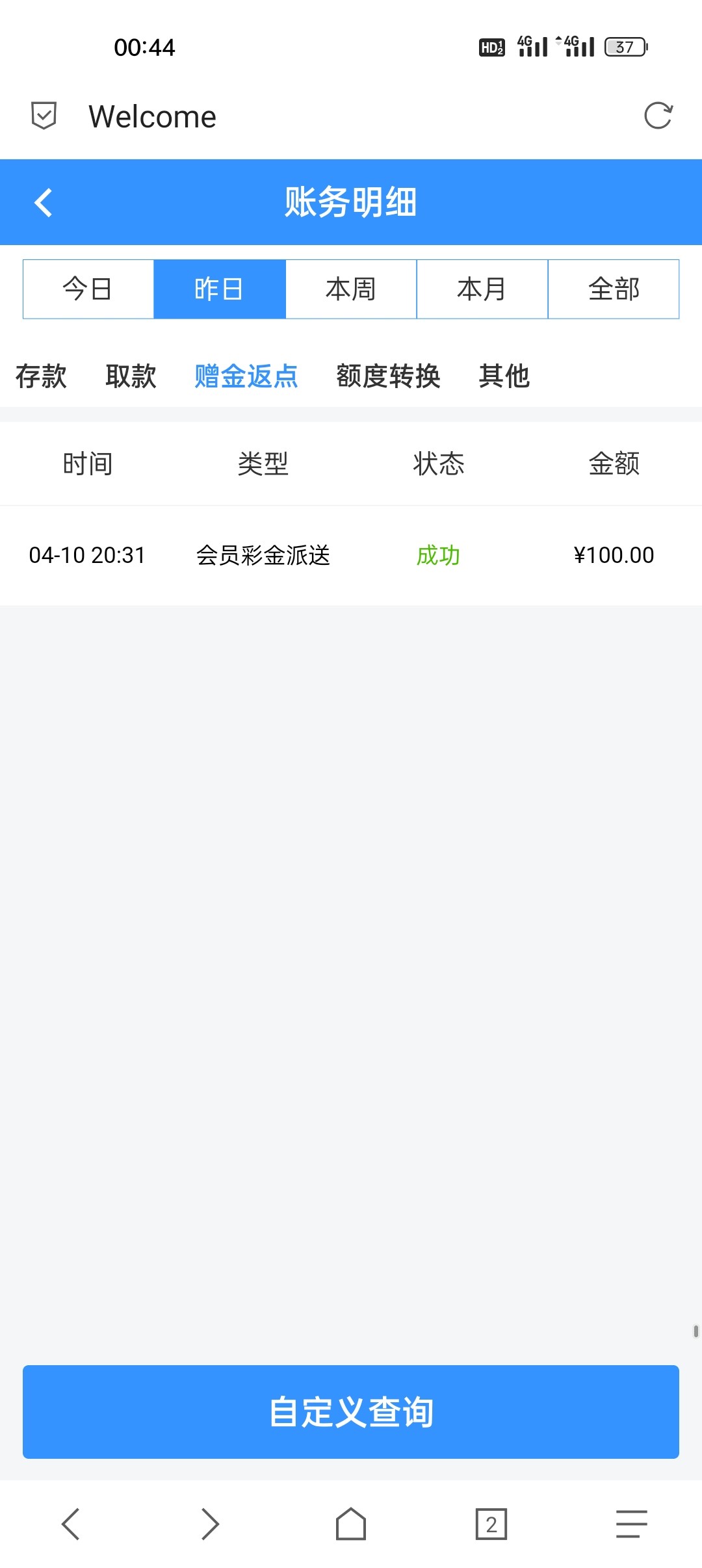This screenshot has height=1568, width=702.
Task: Show records for 本周
Action: pos(351,289)
